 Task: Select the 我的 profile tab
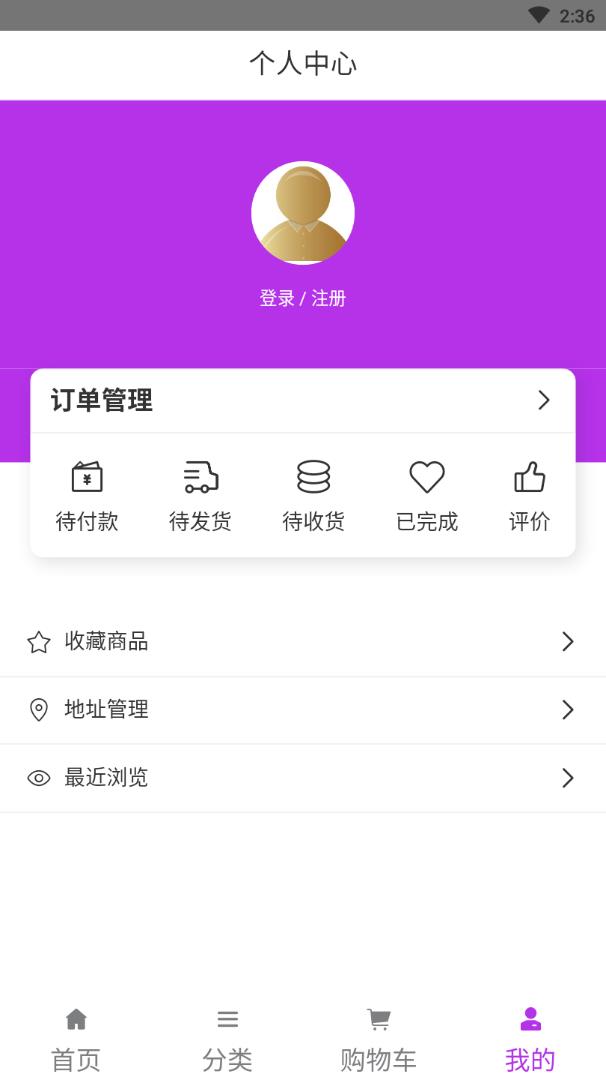point(530,1040)
